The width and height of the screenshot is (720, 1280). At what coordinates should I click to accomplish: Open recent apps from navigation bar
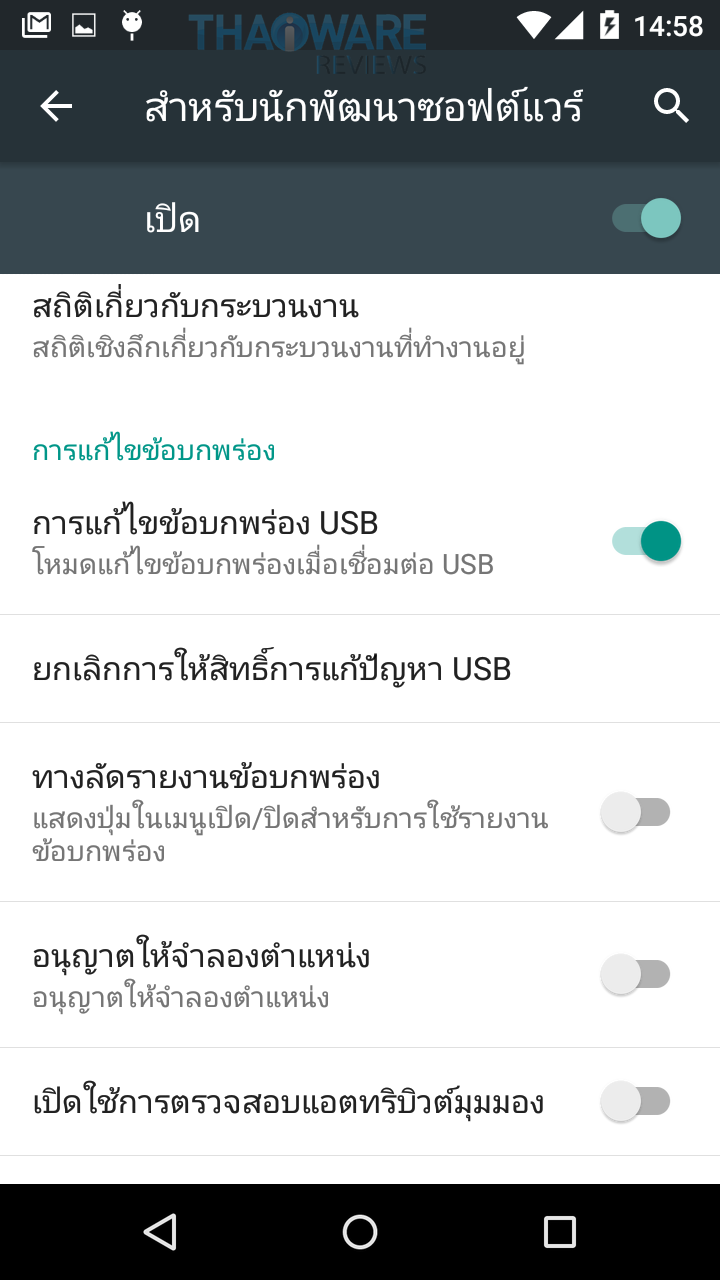tap(560, 1232)
